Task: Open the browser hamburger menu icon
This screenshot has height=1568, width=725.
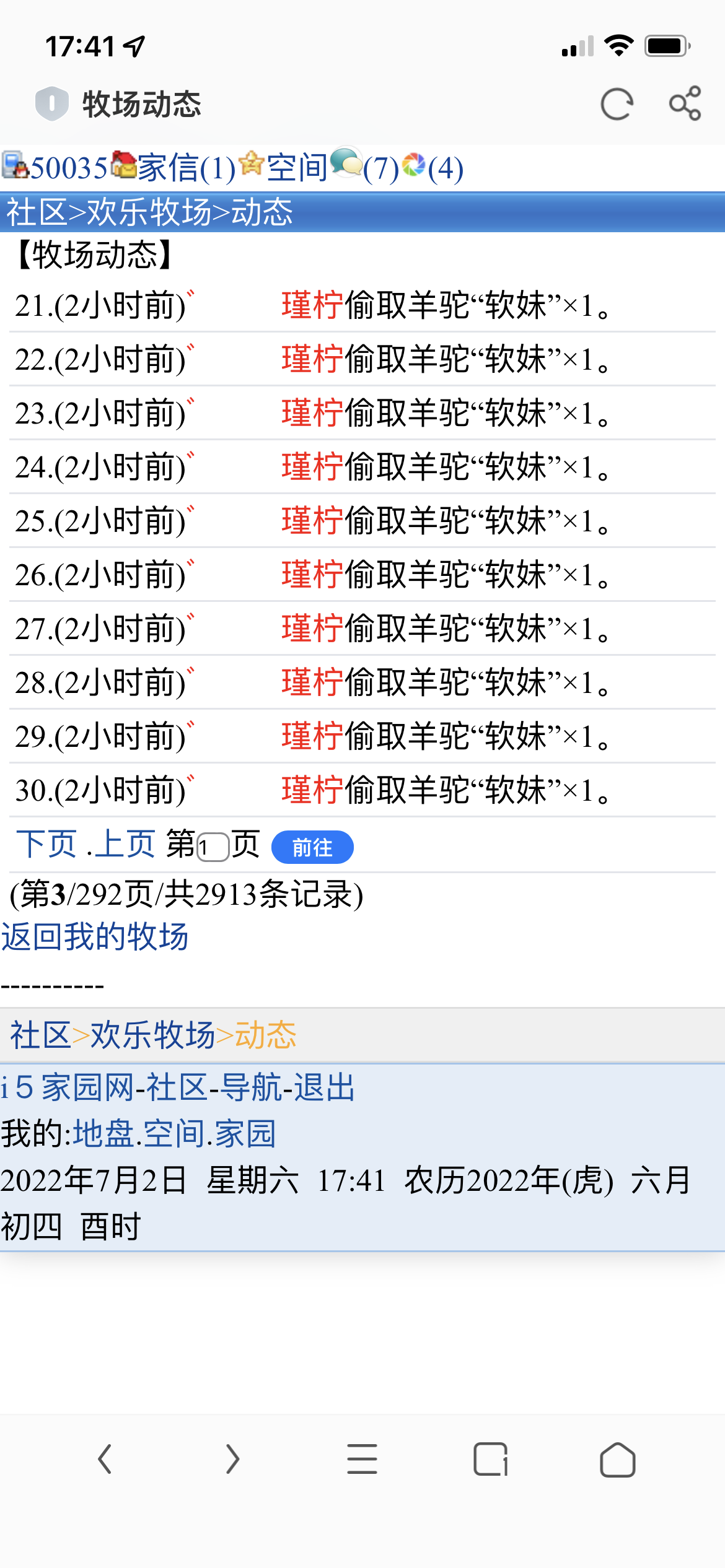Action: pyautogui.click(x=362, y=1461)
